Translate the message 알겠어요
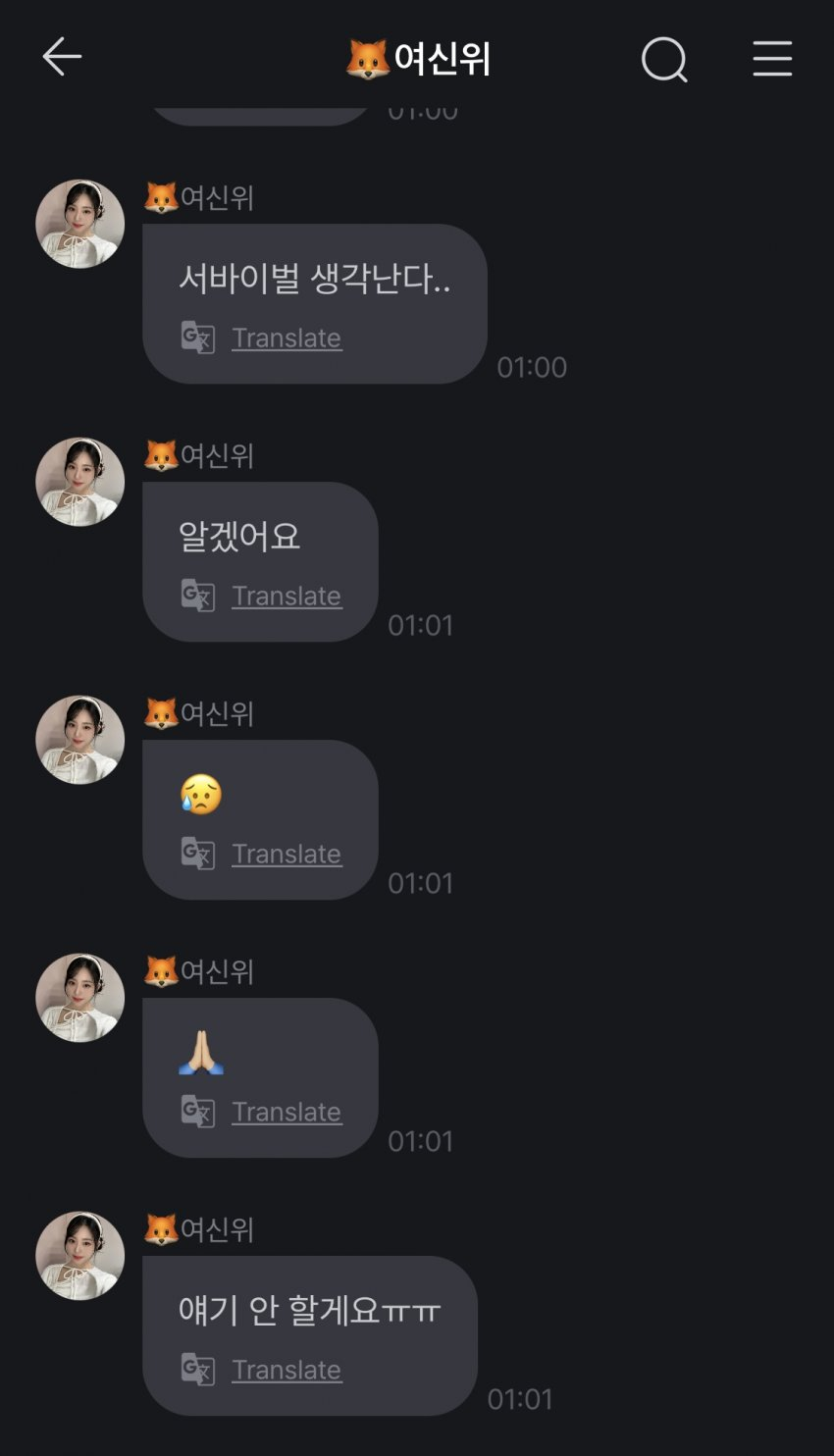 286,596
